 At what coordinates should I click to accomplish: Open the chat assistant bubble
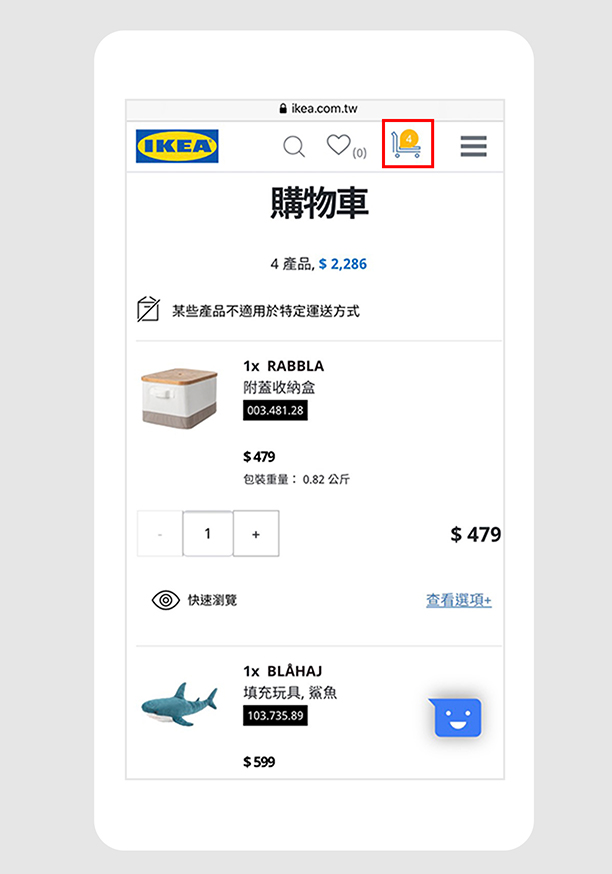click(x=458, y=717)
